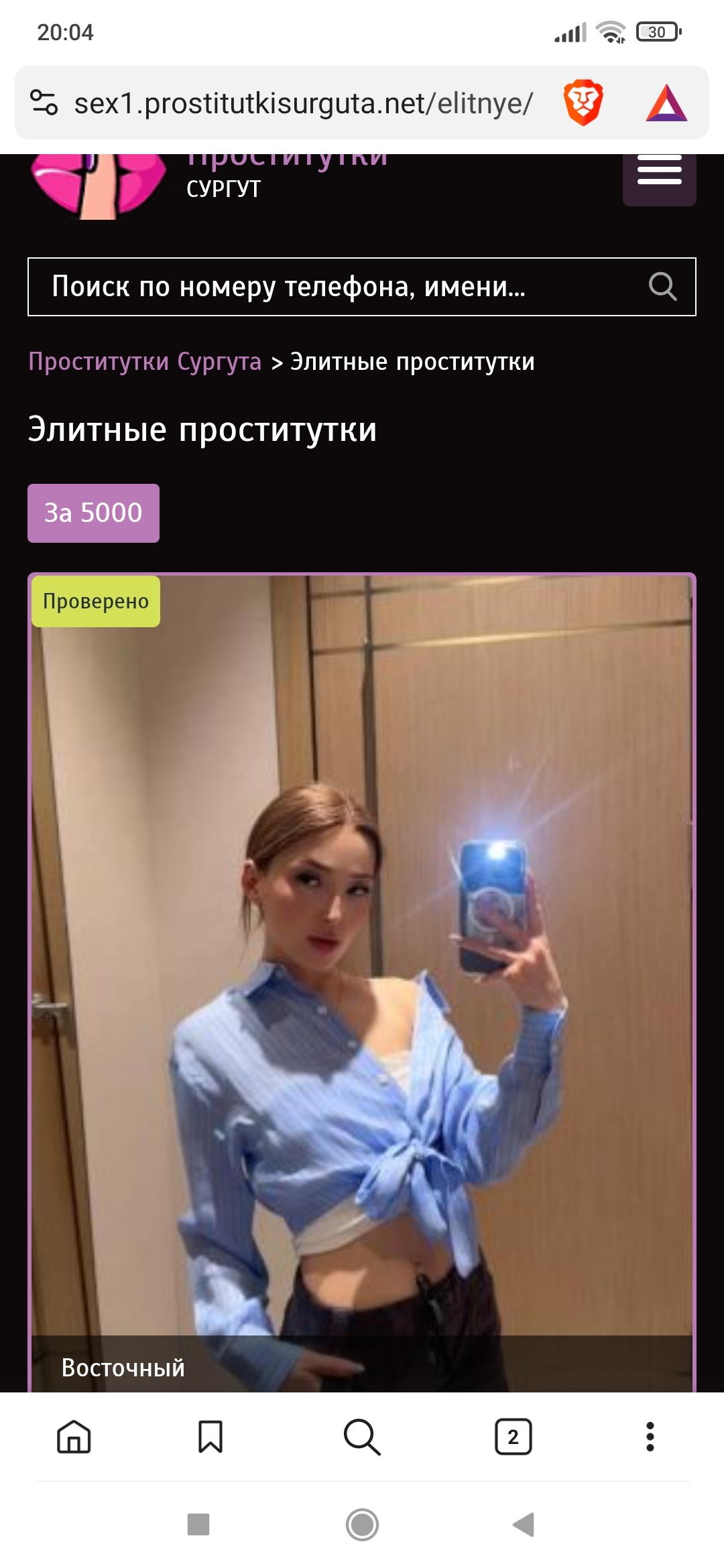Open browser search from bottom toolbar
Screen dimensions: 724x1568
(x=362, y=1437)
